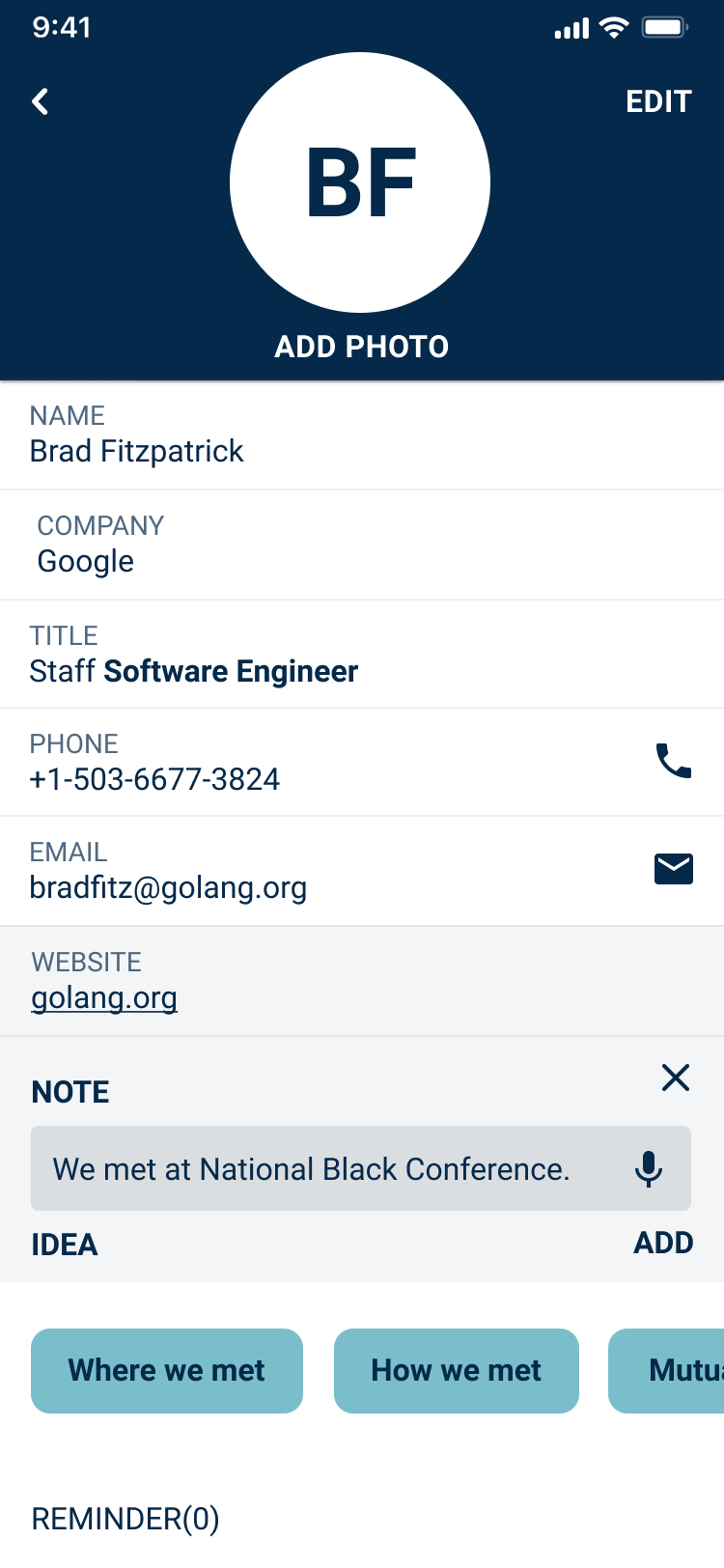Viewport: 724px width, 1568px height.
Task: Call Brad using the phone icon
Action: (674, 761)
